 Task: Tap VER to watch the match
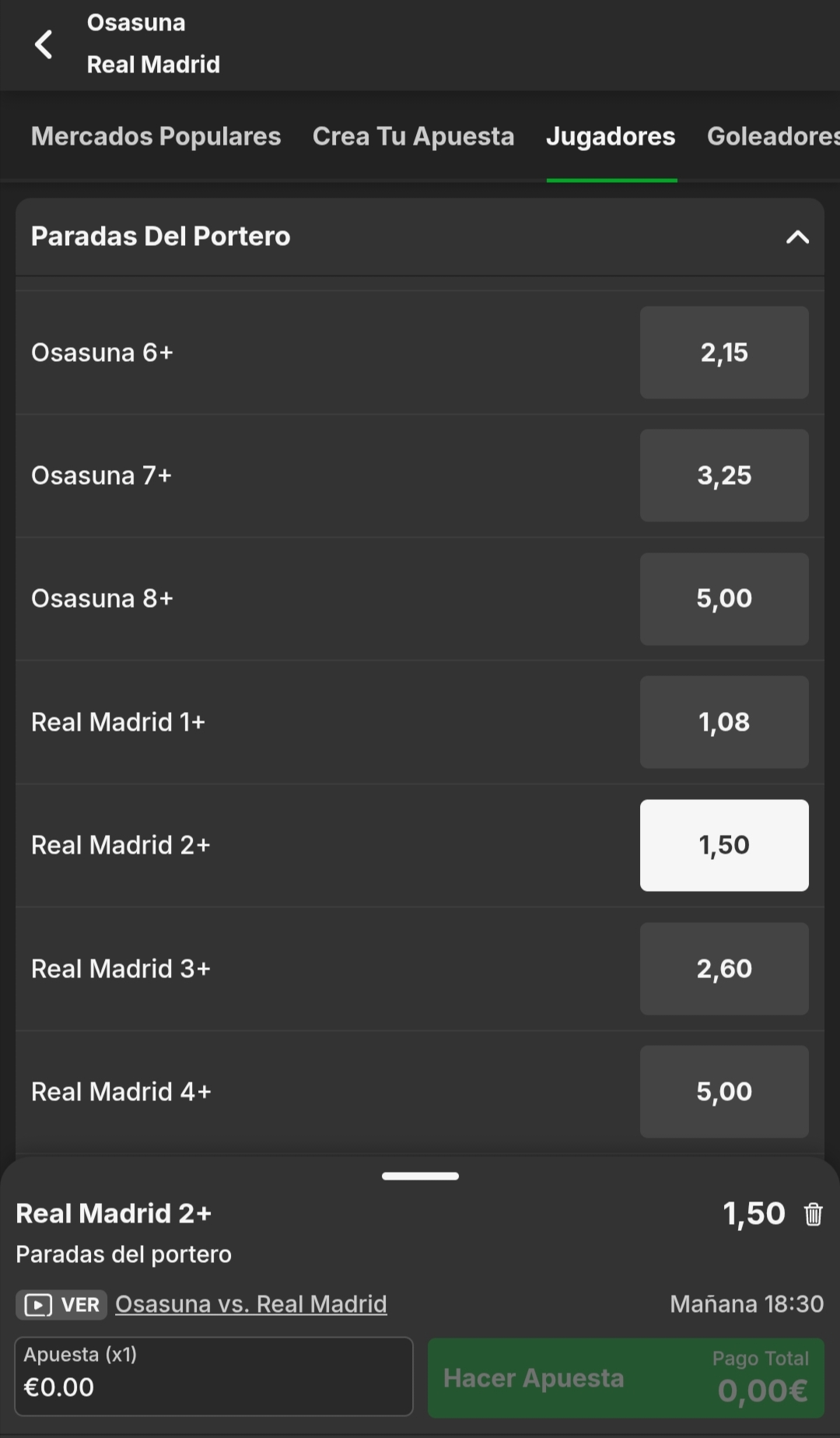pos(62,1305)
